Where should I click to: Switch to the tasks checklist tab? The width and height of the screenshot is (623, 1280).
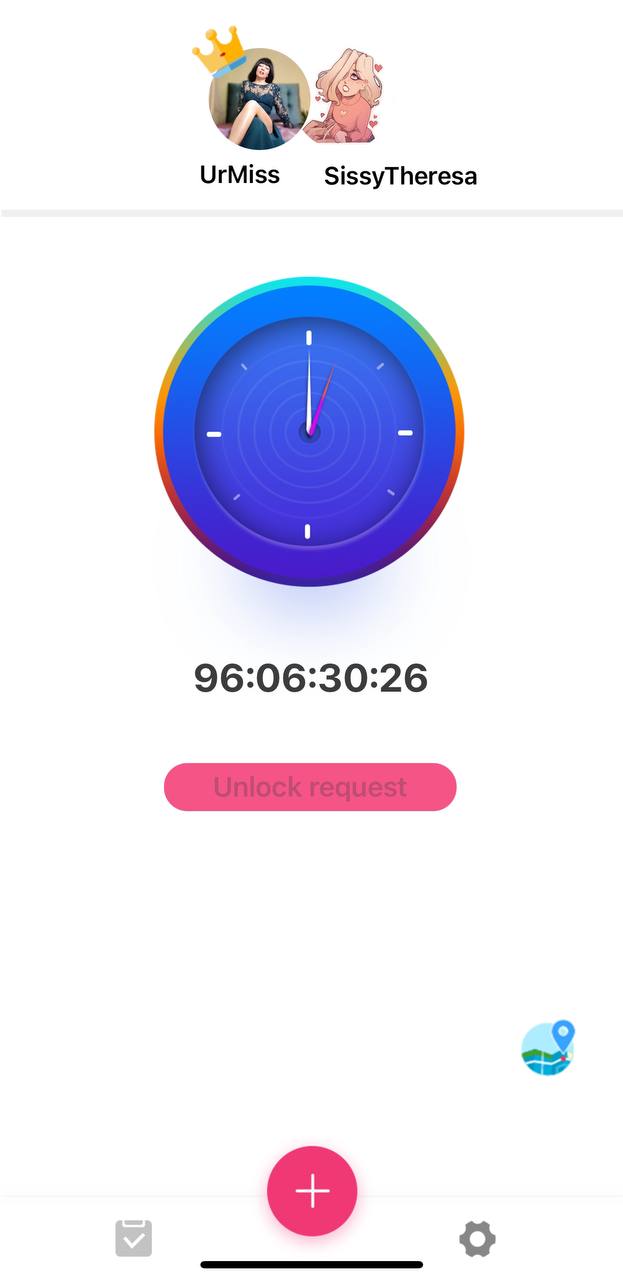coord(133,1238)
